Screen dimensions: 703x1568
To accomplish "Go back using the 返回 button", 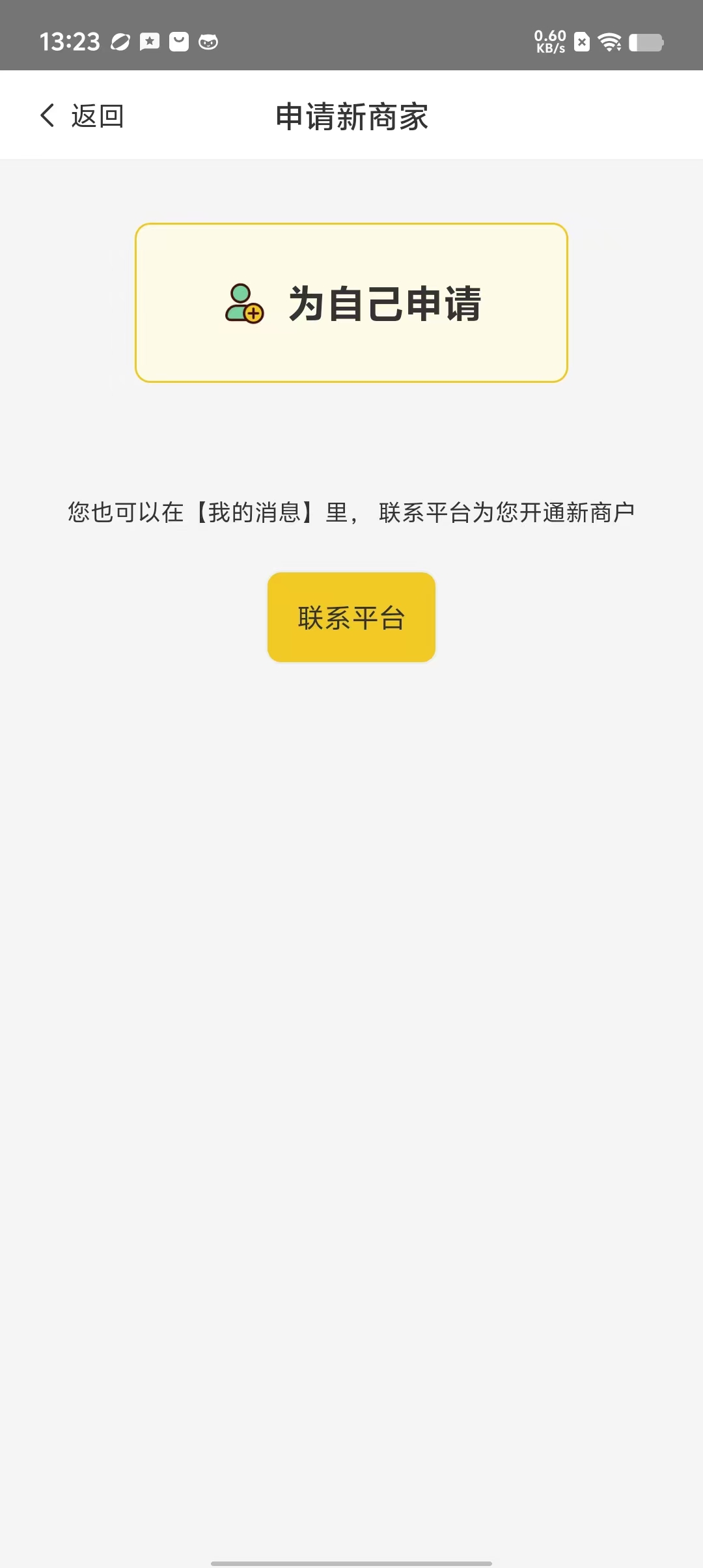I will [x=82, y=116].
